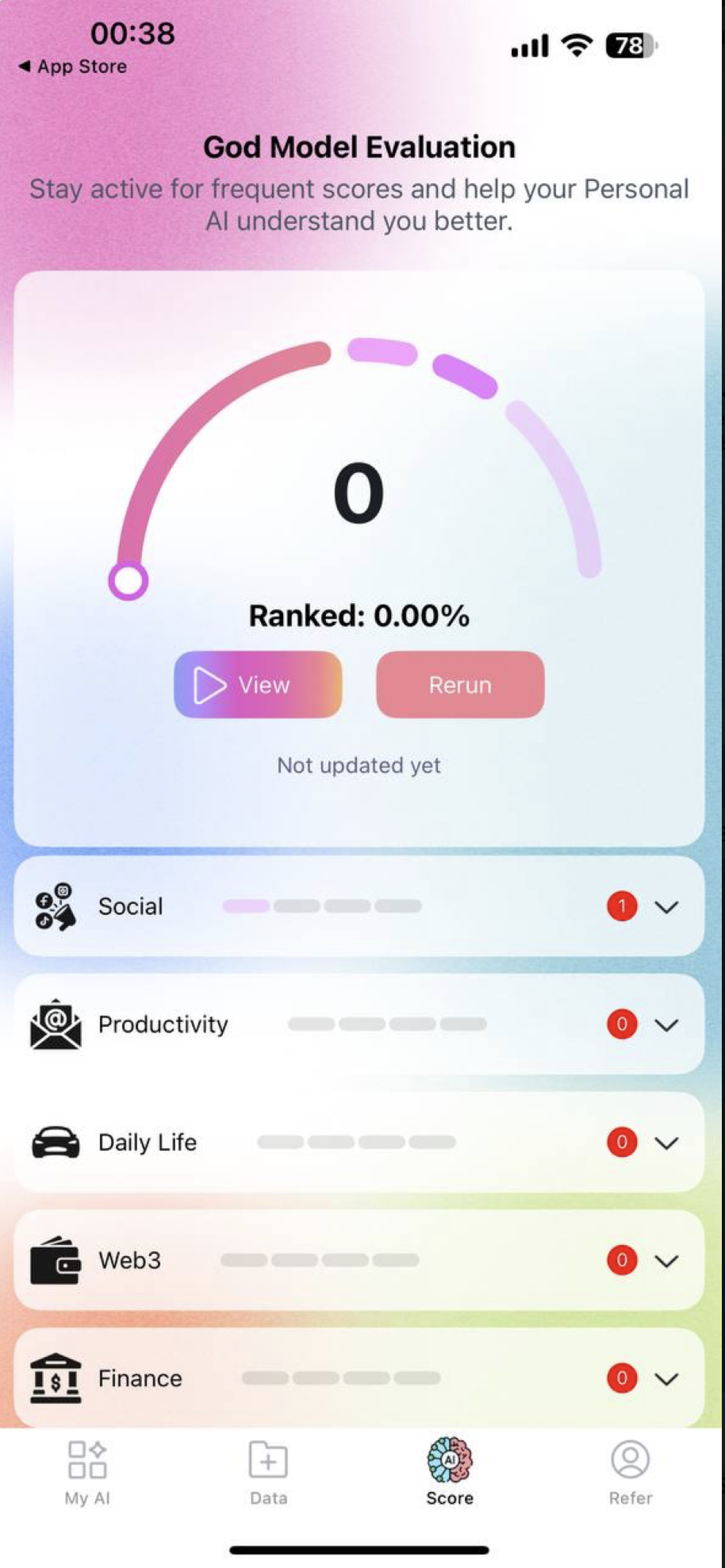Expand the Finance category
The image size is (725, 1568).
[666, 1378]
